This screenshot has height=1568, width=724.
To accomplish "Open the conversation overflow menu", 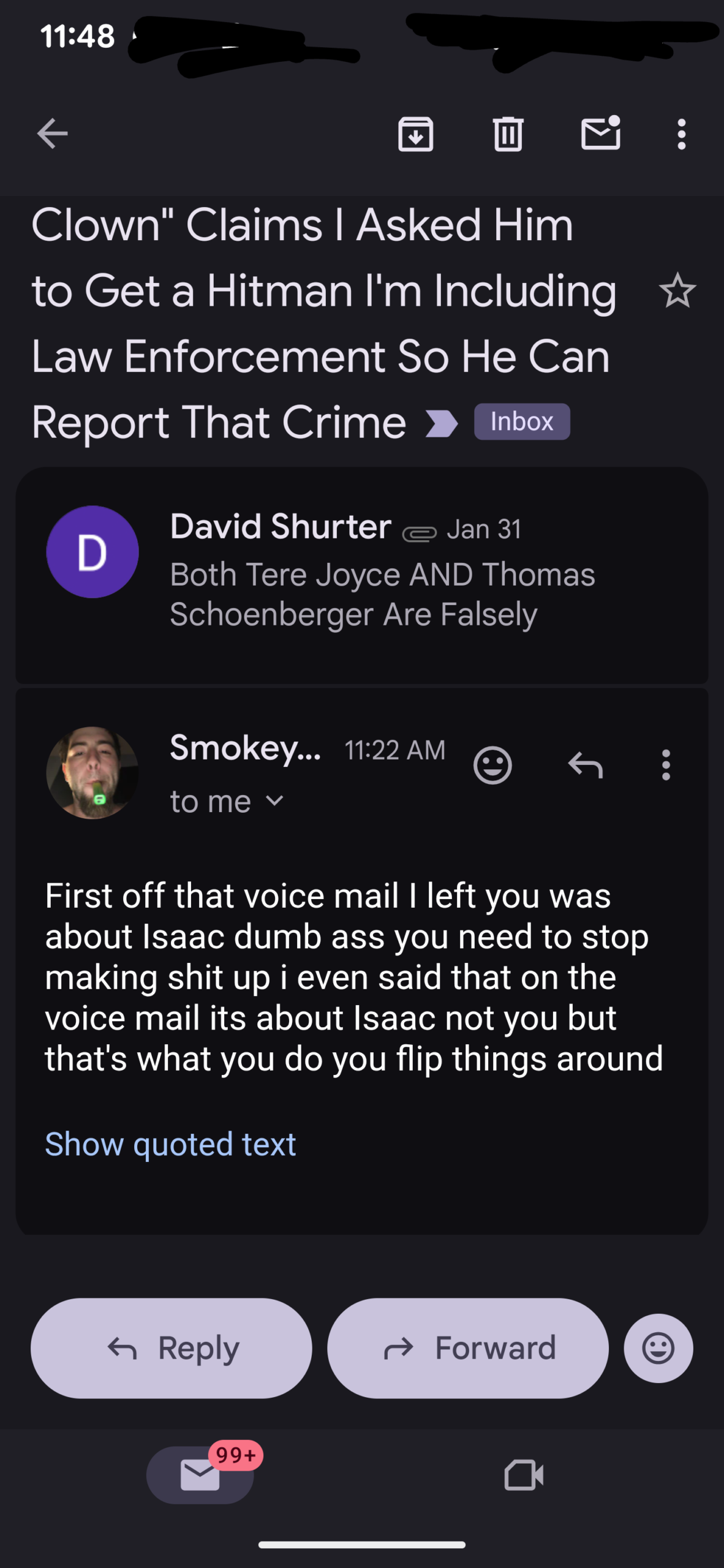I will 681,134.
